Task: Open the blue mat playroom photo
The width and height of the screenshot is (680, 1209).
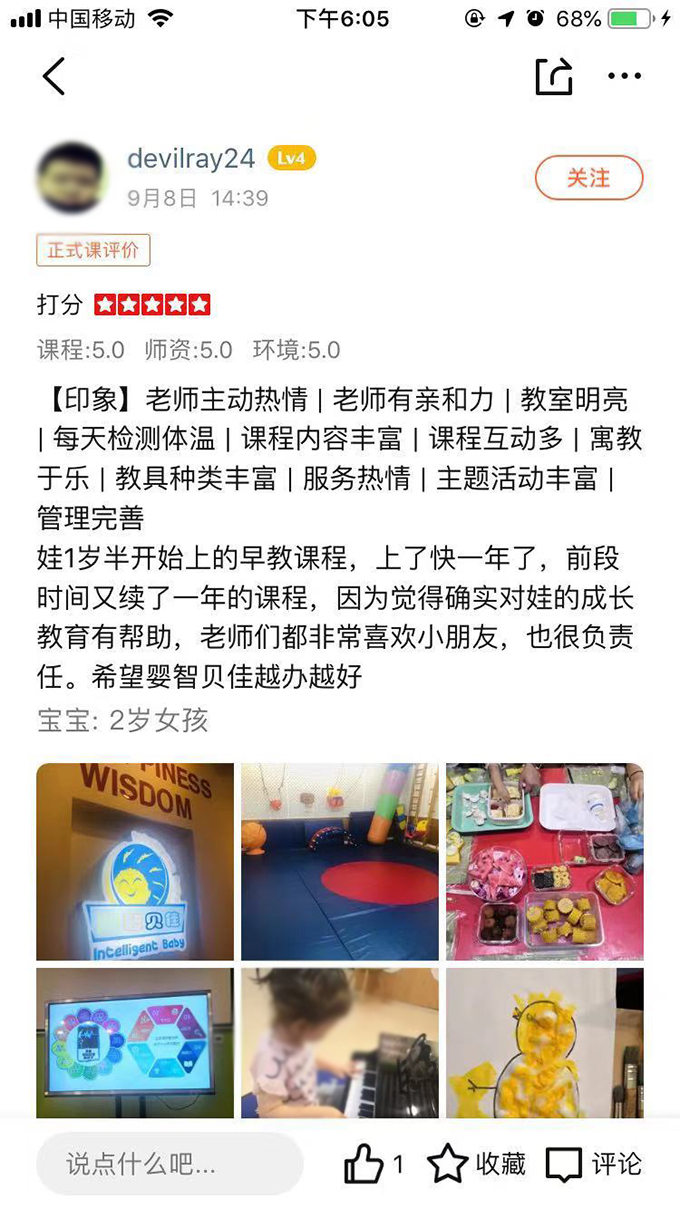Action: point(340,861)
